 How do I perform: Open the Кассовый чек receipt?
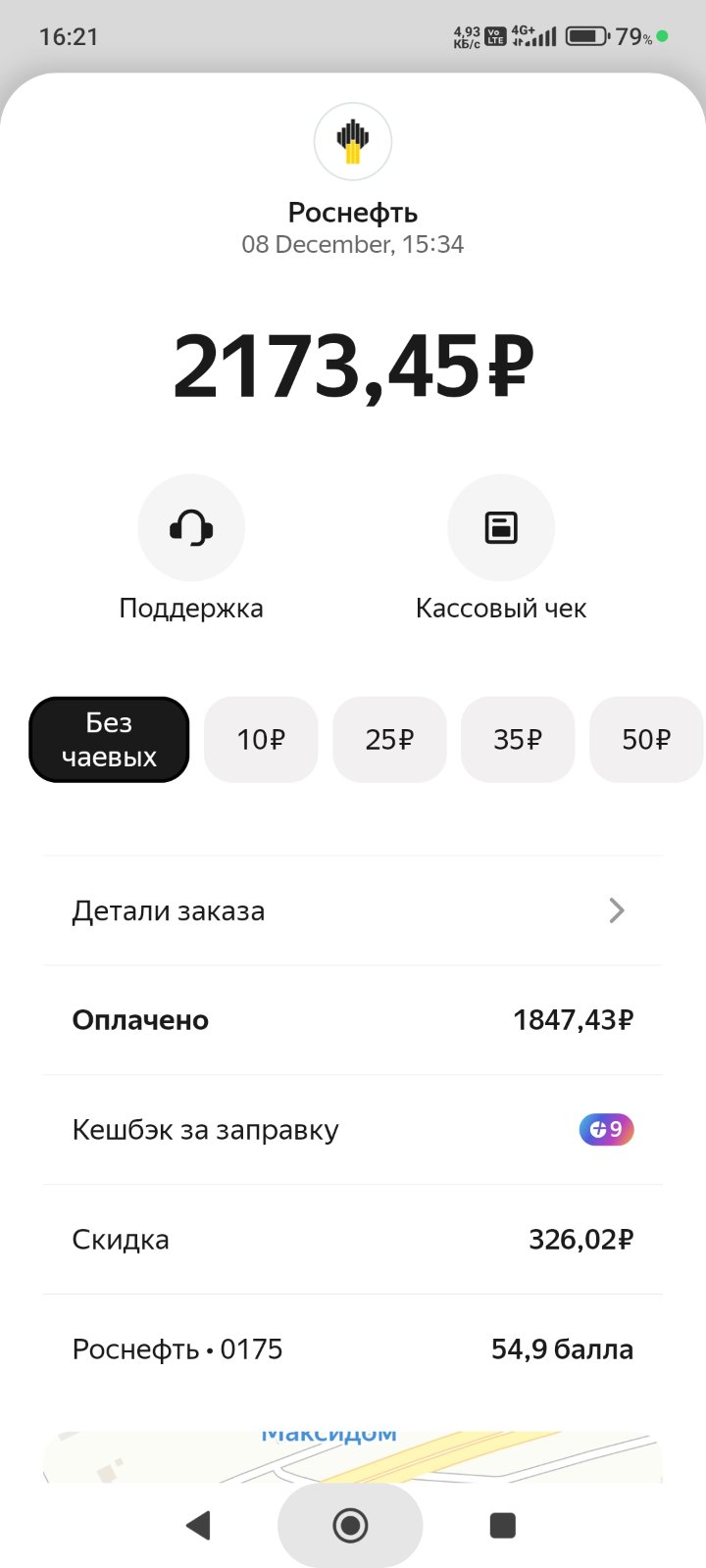(501, 529)
